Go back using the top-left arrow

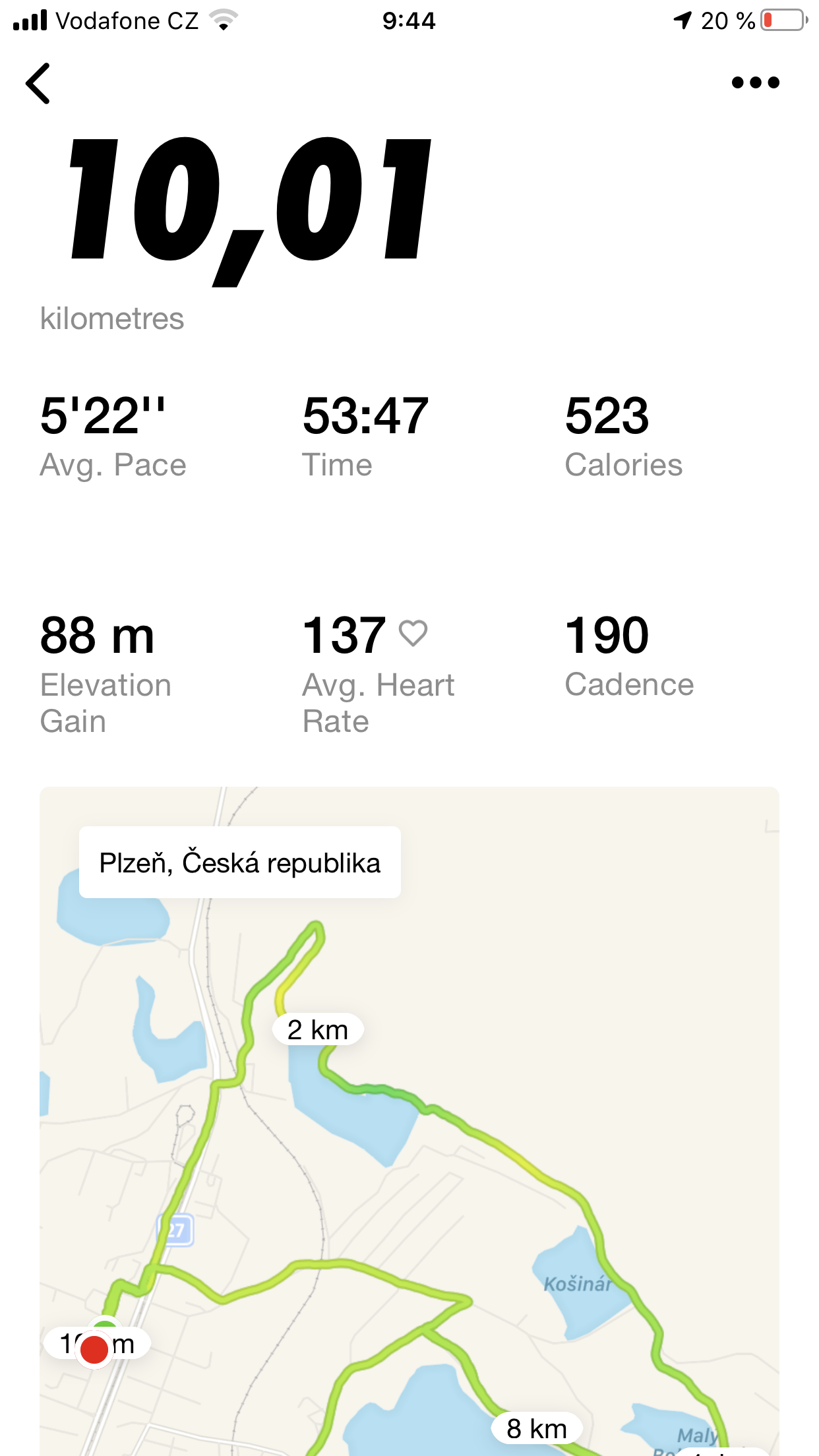[38, 83]
